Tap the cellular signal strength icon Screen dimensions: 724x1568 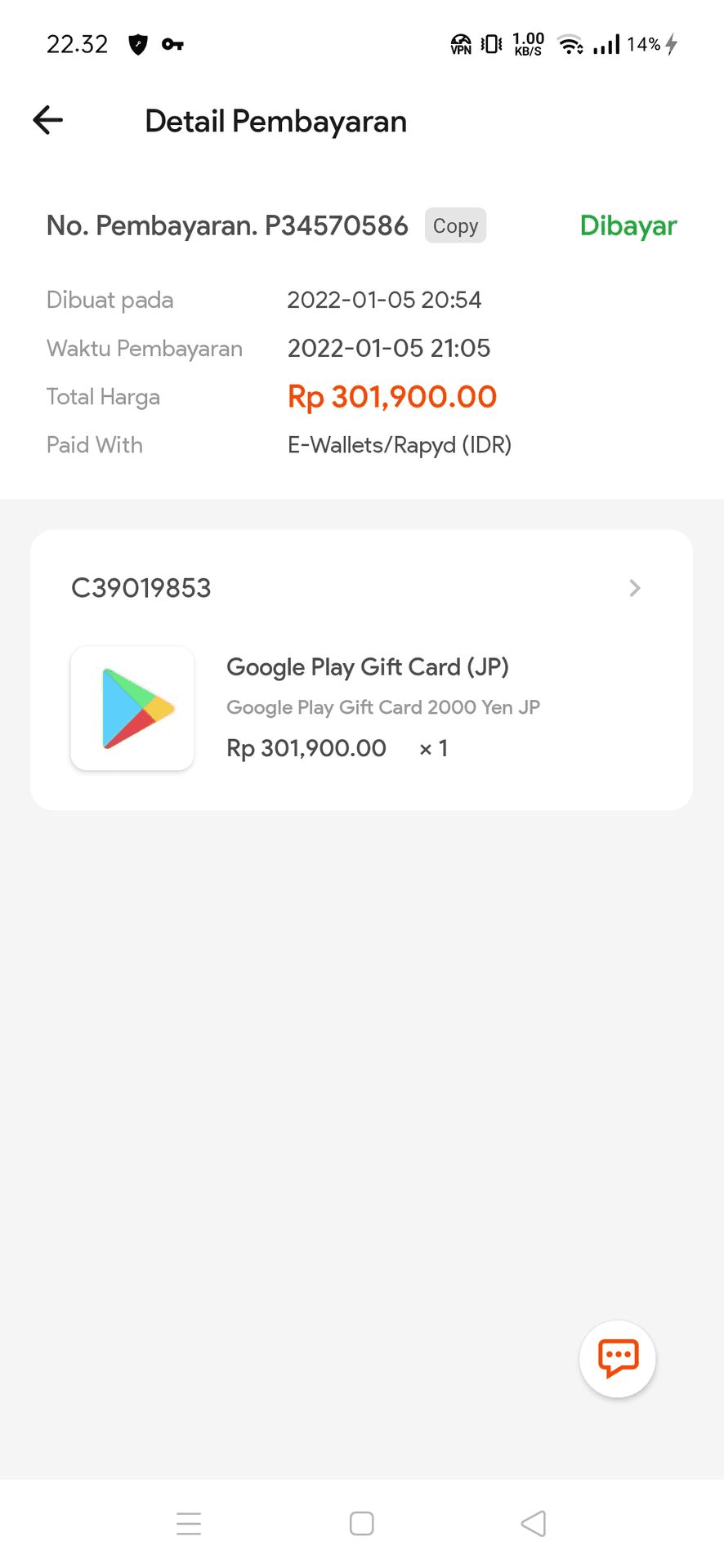pyautogui.click(x=608, y=43)
